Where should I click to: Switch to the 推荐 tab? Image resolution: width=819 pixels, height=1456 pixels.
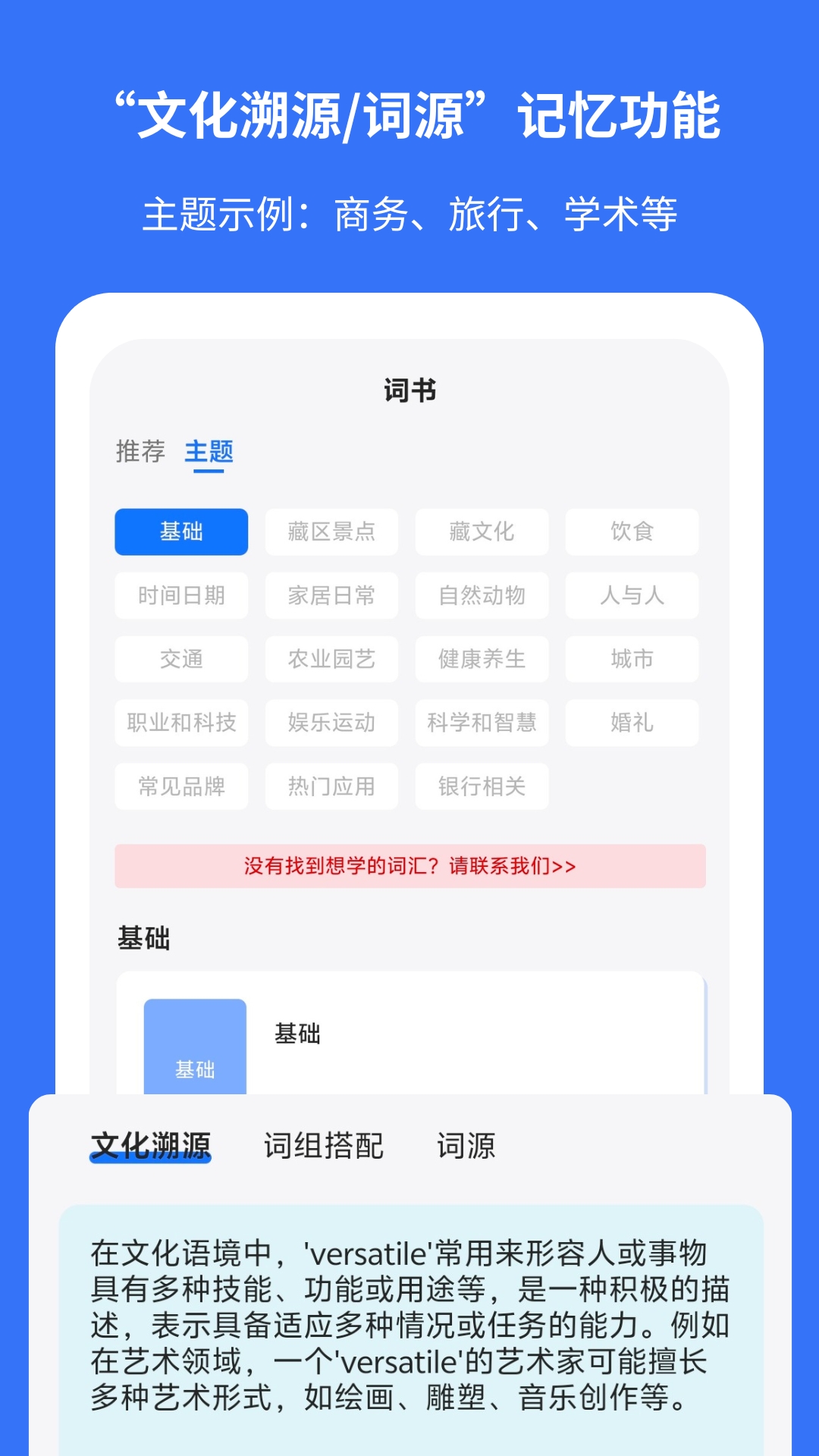click(141, 452)
